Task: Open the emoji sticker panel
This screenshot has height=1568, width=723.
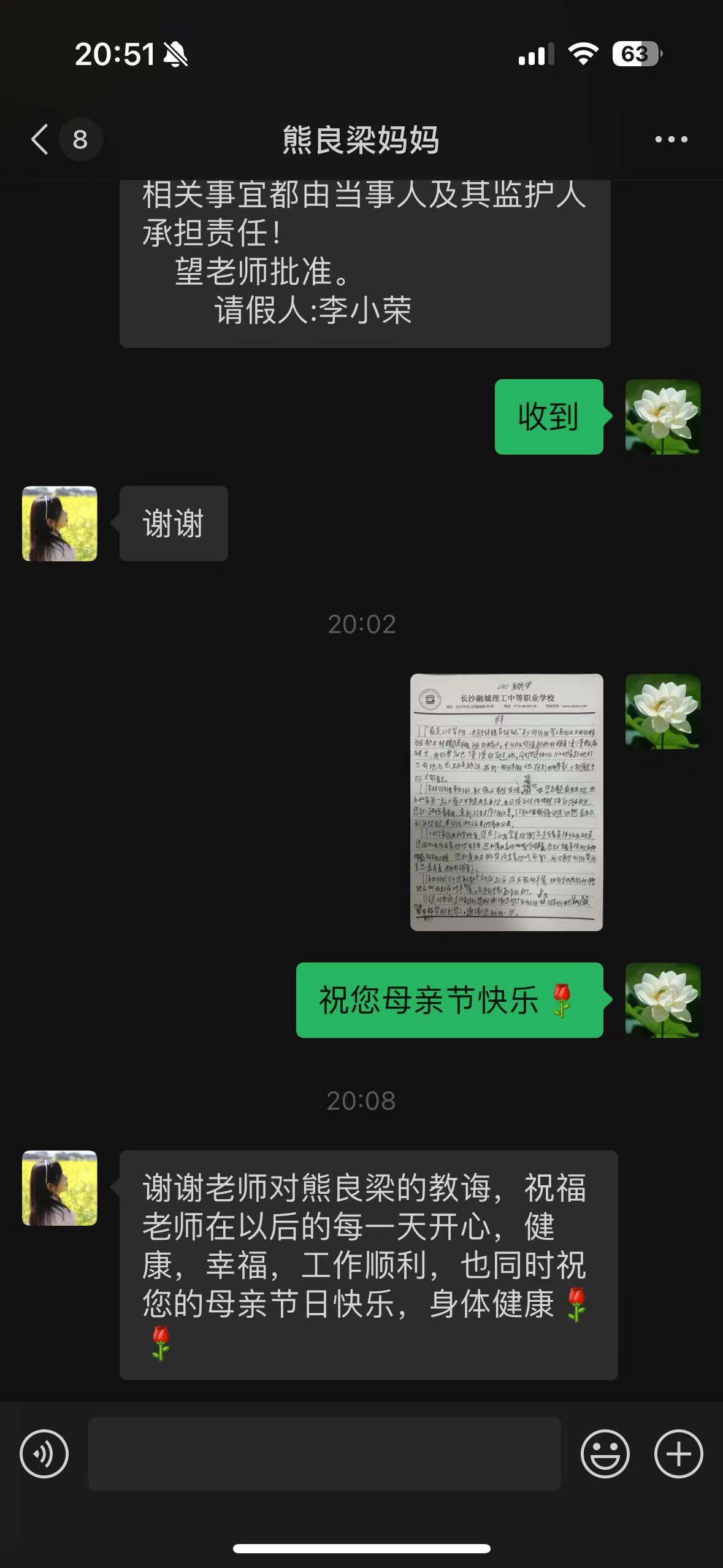Action: pos(605,1453)
